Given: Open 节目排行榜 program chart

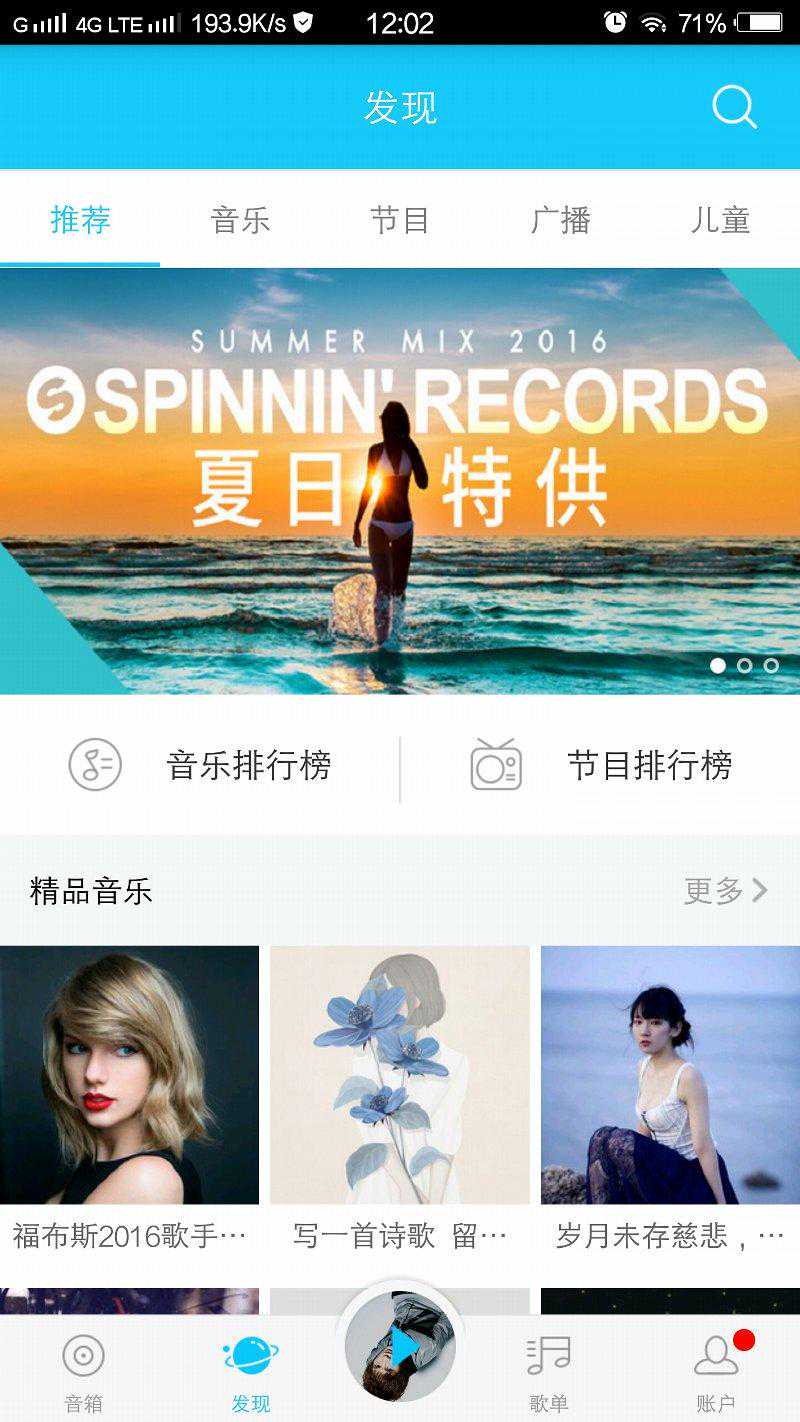Looking at the screenshot, I should pos(600,766).
